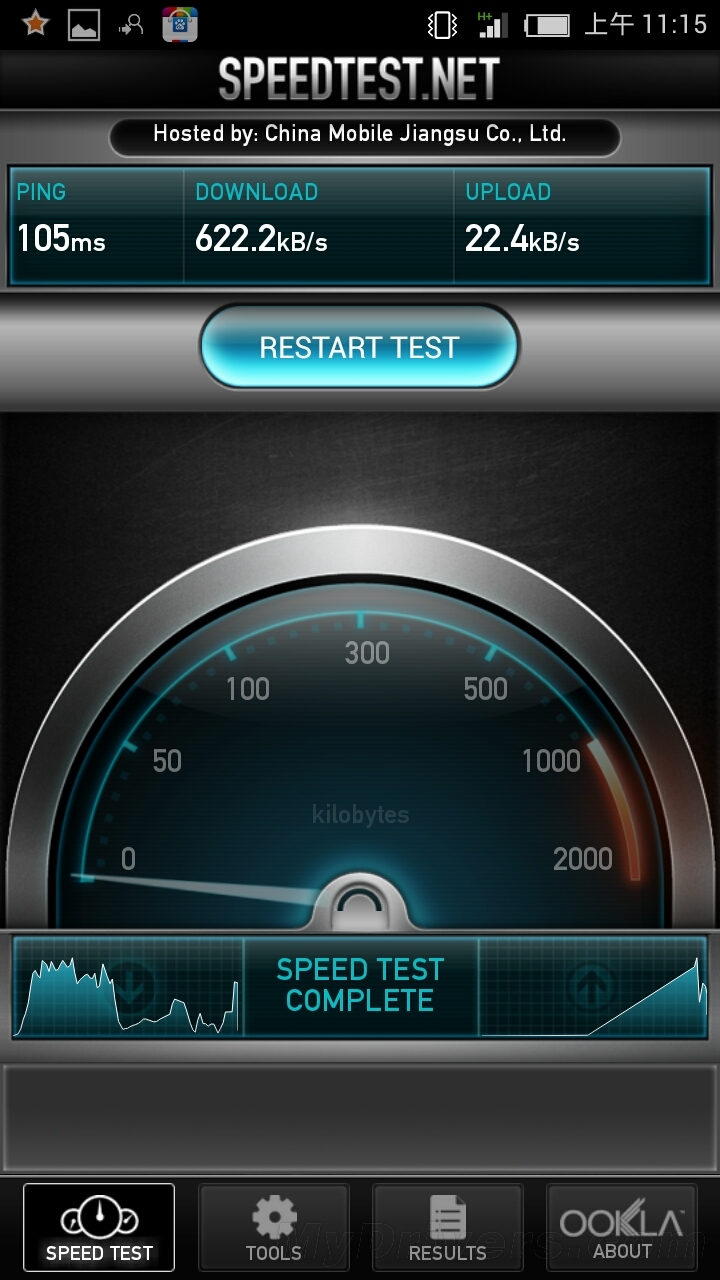Switch to the Speed Test tab
The width and height of the screenshot is (720, 1280).
99,1228
